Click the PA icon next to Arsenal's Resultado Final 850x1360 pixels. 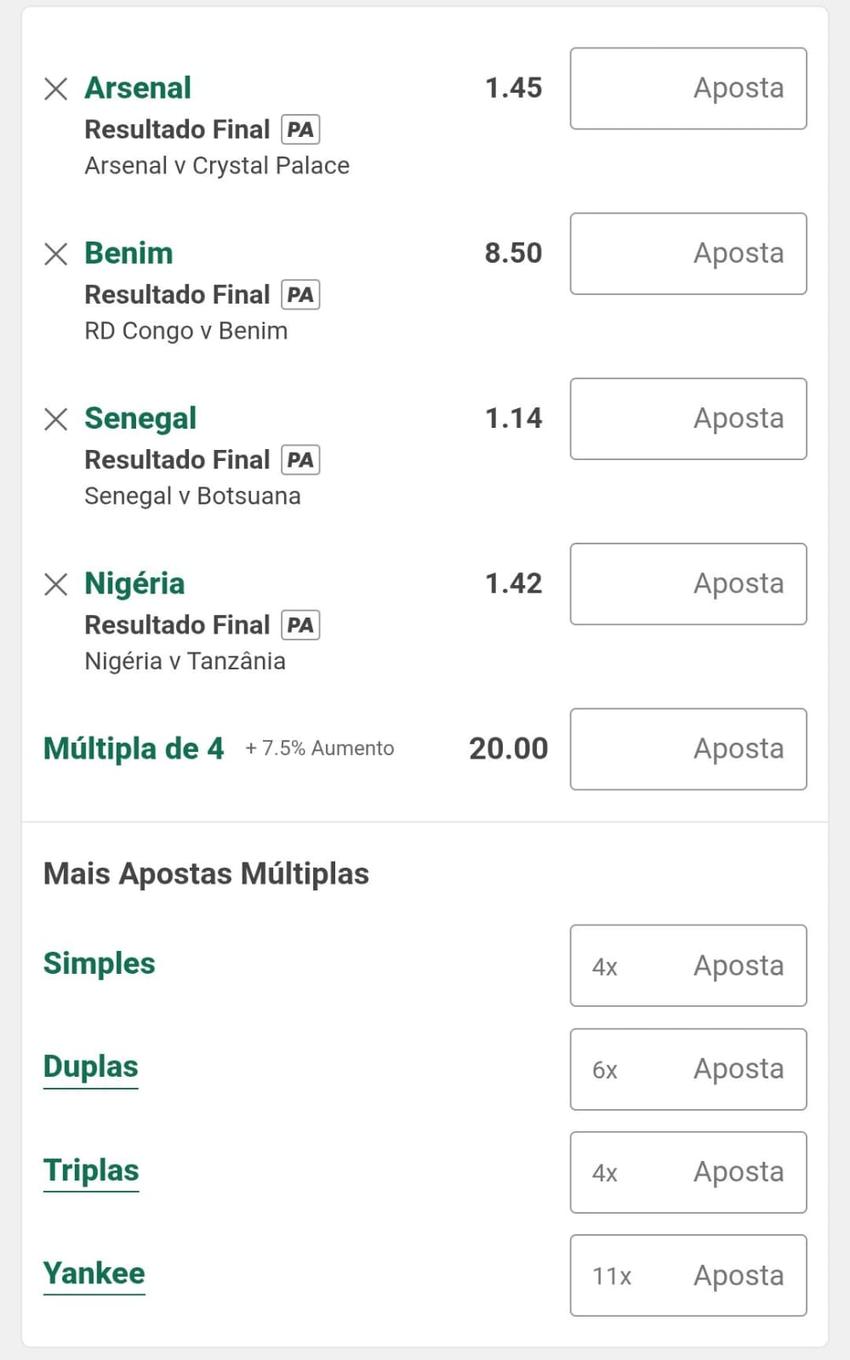[302, 129]
